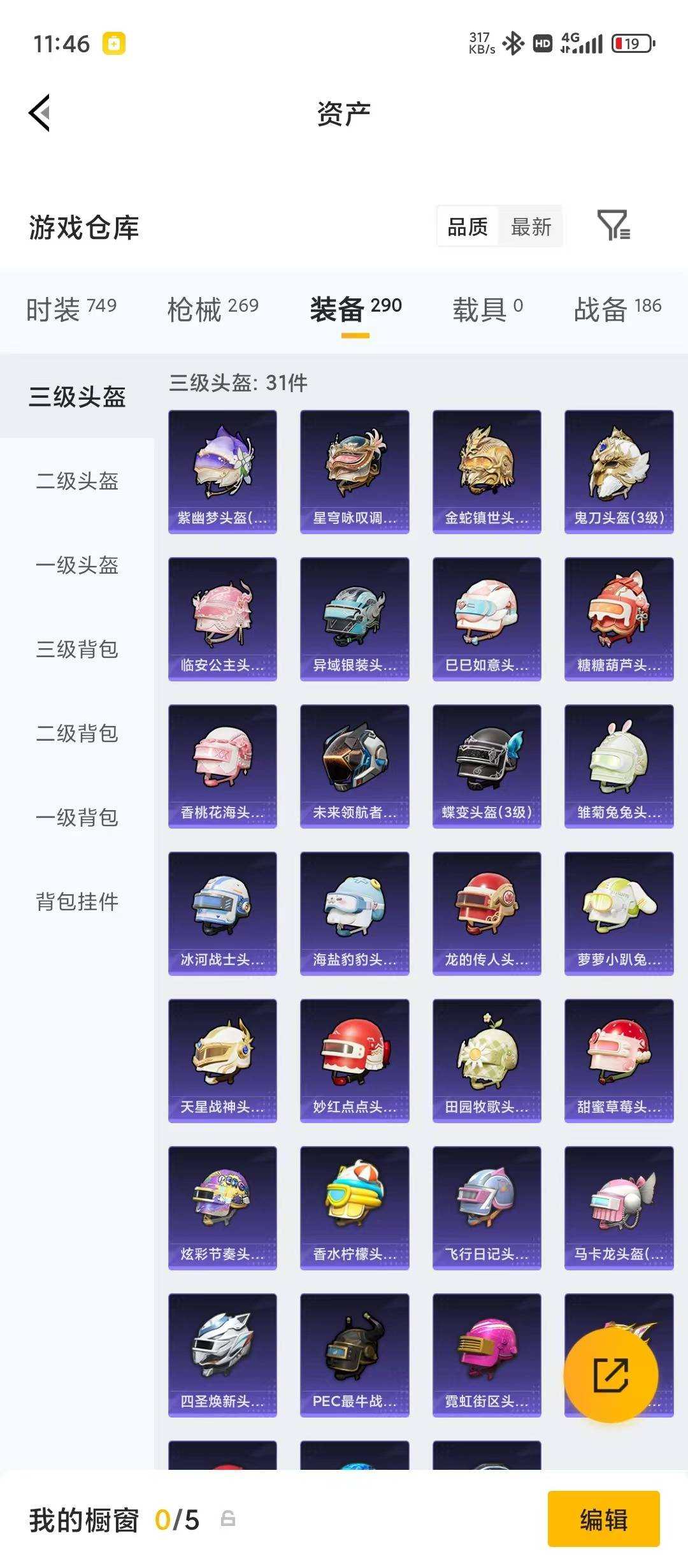
Task: Enable 品质 sorting mode
Action: pos(468,227)
